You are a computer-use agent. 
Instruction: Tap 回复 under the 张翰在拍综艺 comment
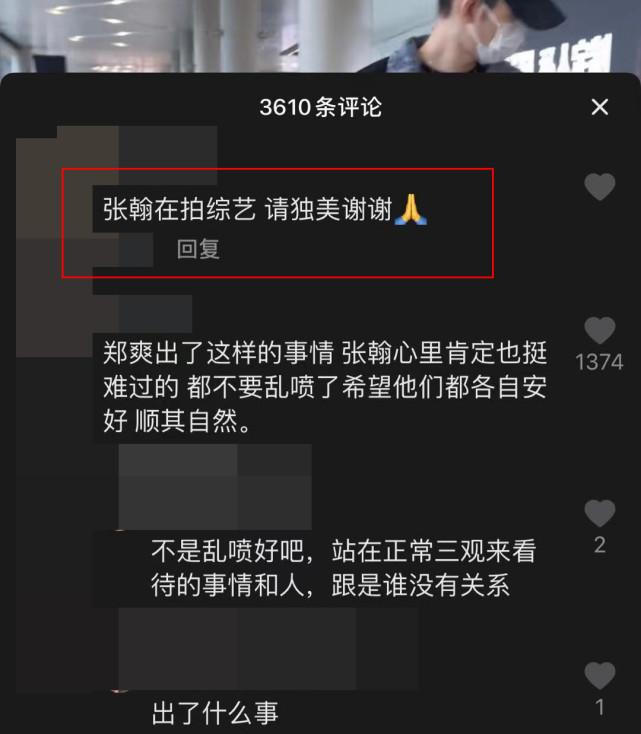click(x=198, y=249)
